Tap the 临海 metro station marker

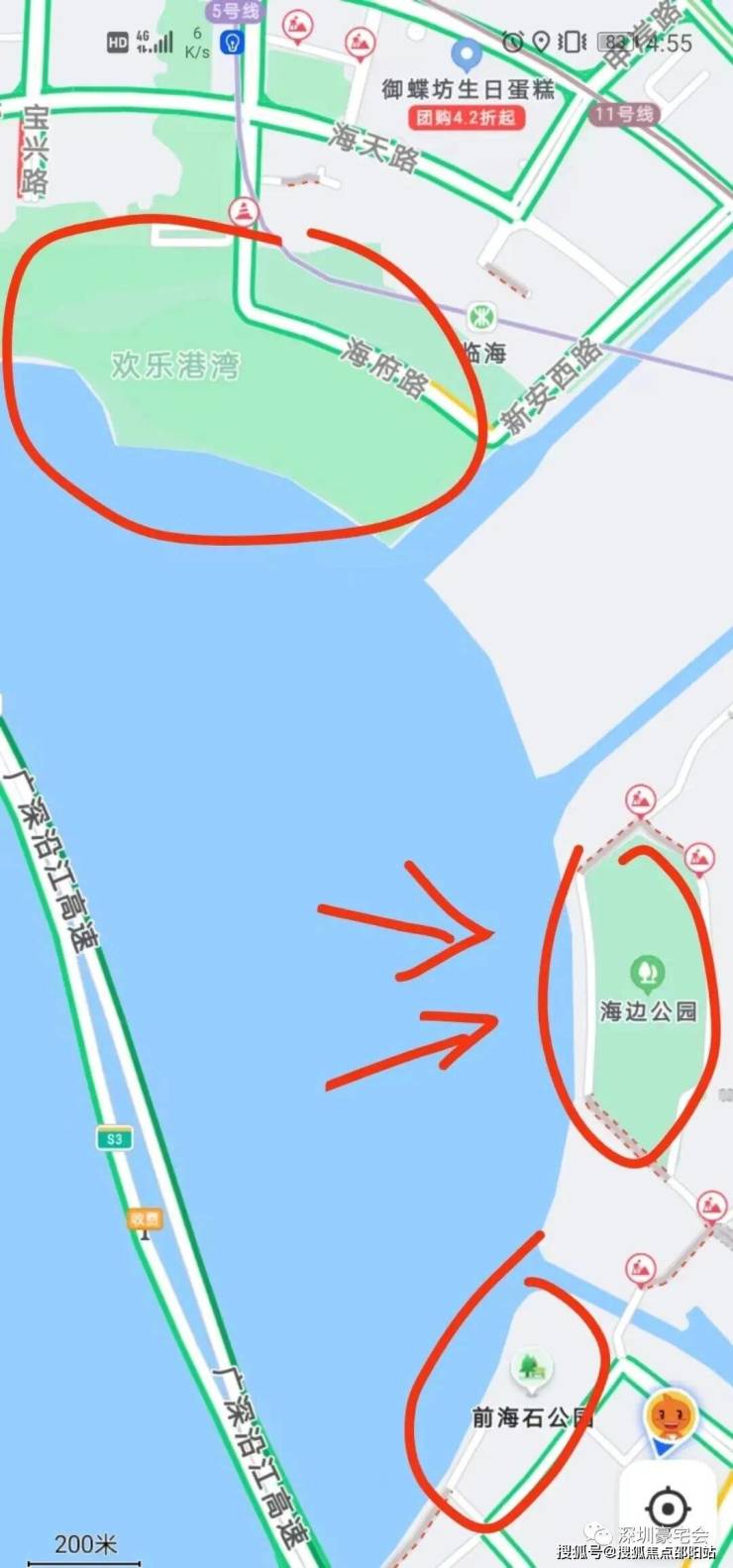(x=482, y=319)
